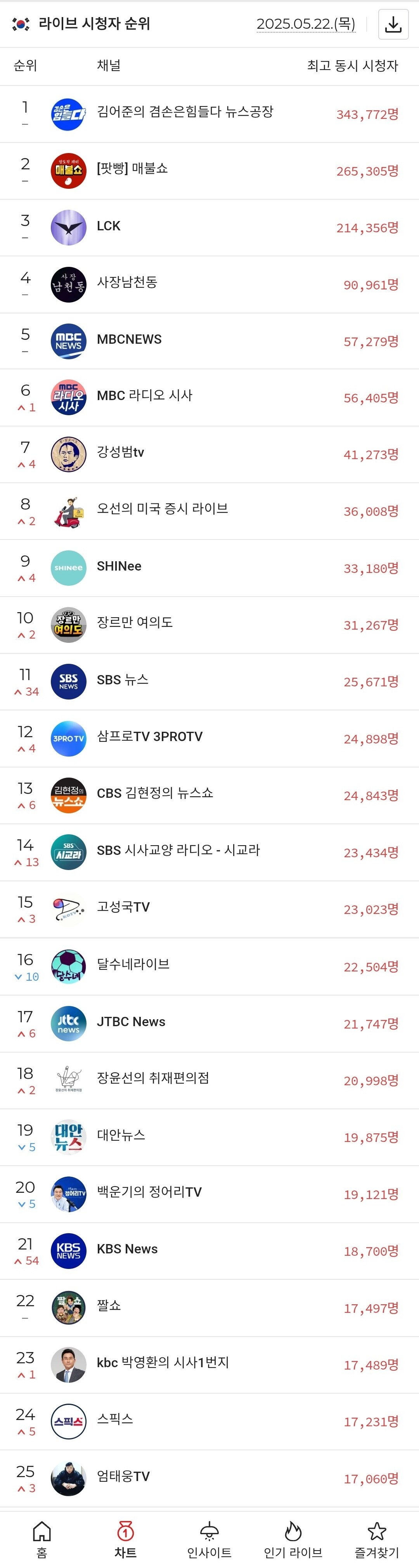419x1568 pixels.
Task: Open the 엄태웅TV channel row
Action: tap(209, 1479)
